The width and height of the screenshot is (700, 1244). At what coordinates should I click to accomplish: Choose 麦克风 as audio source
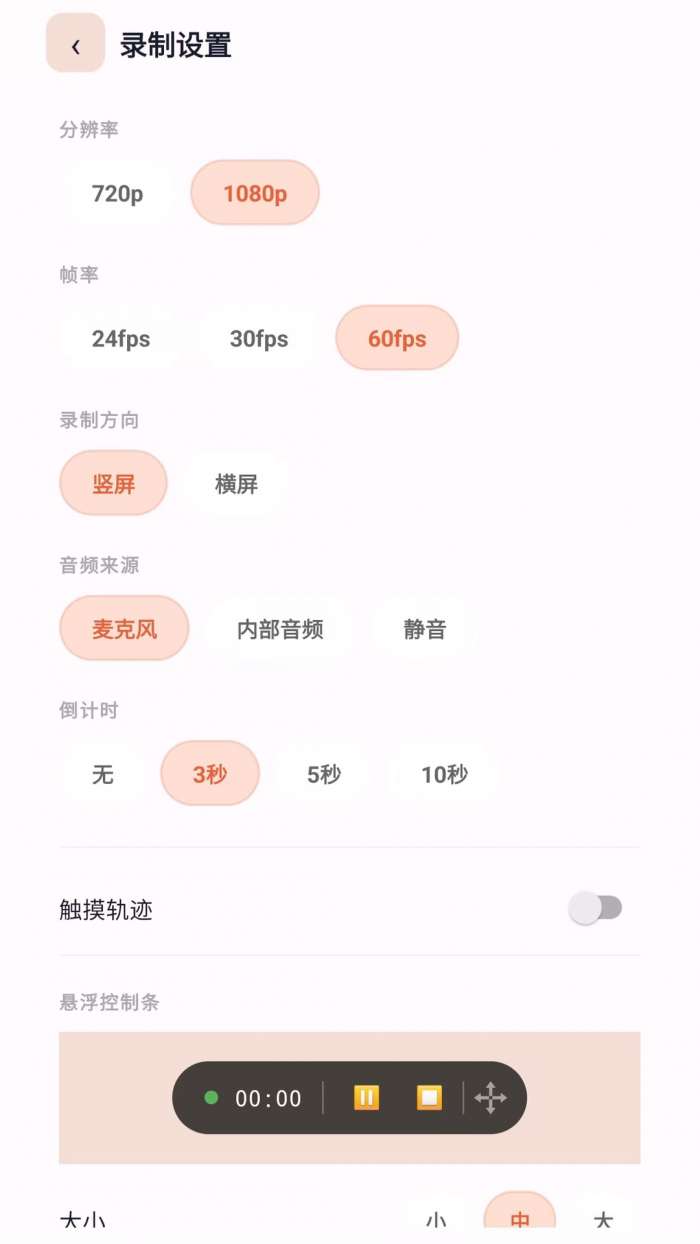[x=125, y=629]
